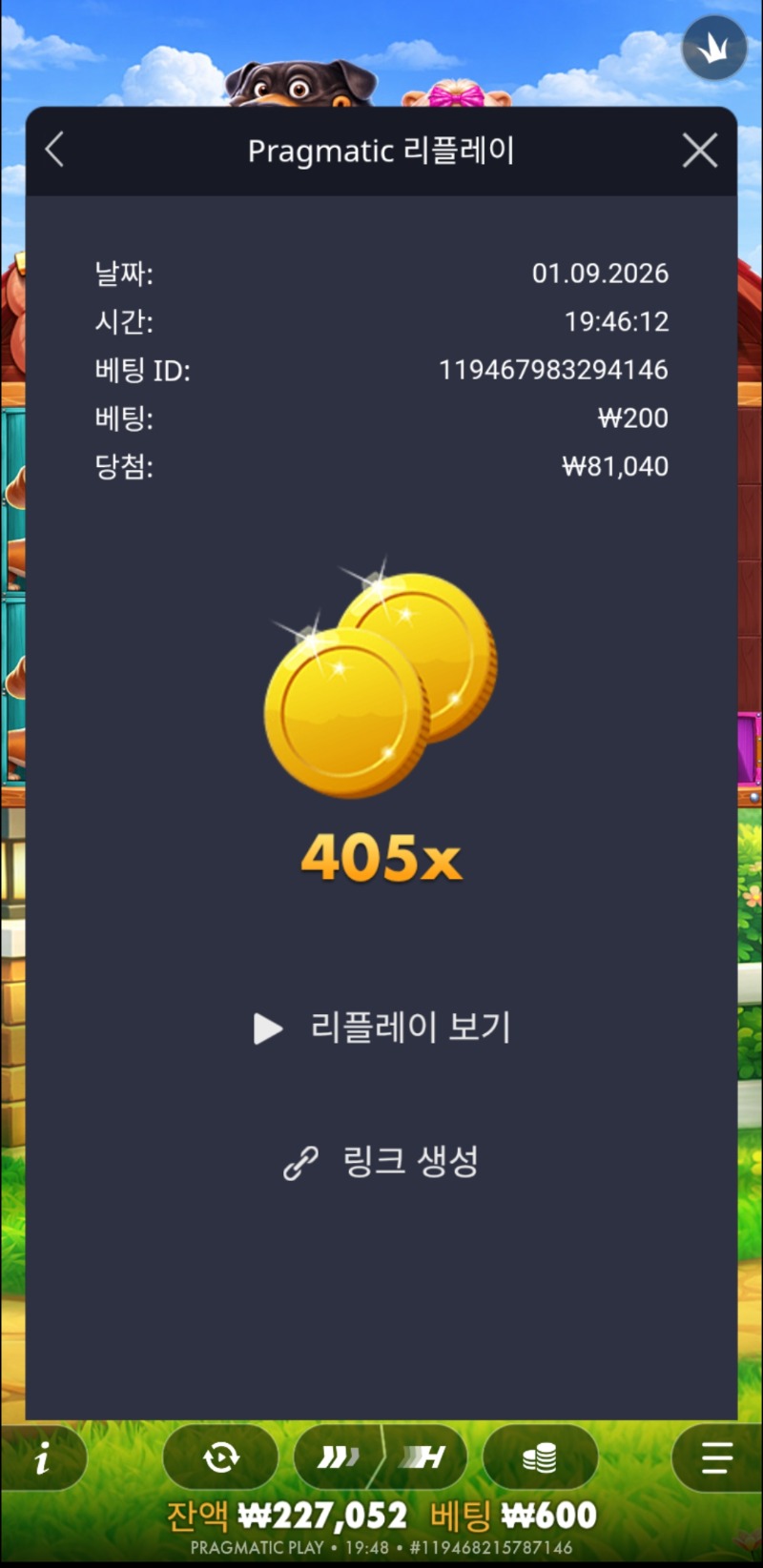Tap the crown icon at top right
763x1568 pixels.
pyautogui.click(x=714, y=48)
